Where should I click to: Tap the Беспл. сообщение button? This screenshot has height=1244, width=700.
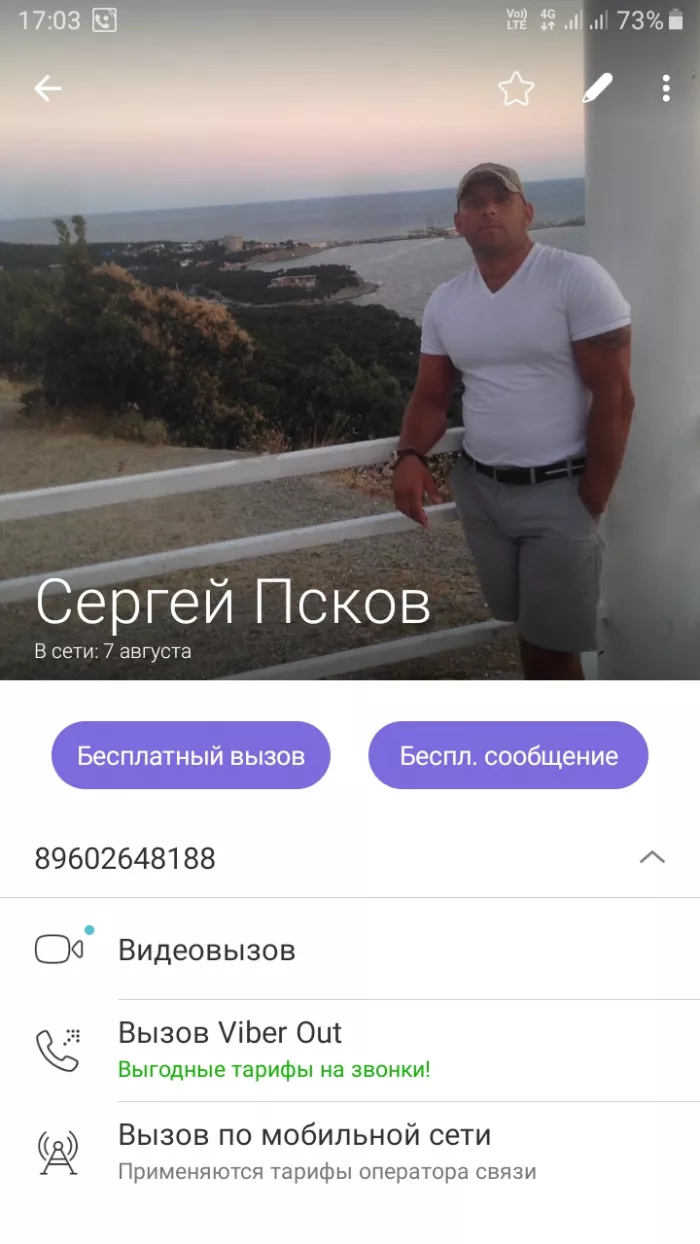click(x=508, y=756)
